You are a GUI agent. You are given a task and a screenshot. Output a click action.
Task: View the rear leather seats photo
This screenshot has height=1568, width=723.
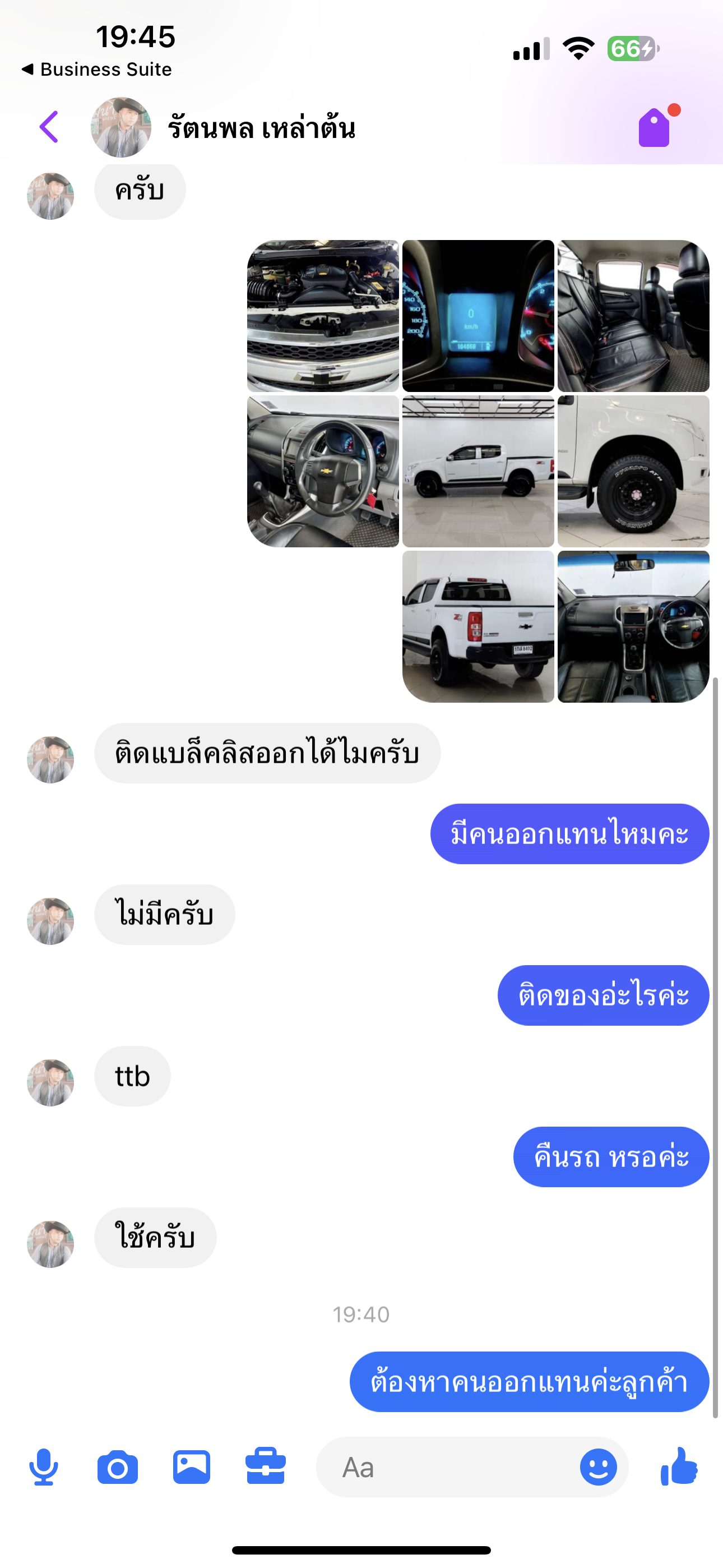633,316
